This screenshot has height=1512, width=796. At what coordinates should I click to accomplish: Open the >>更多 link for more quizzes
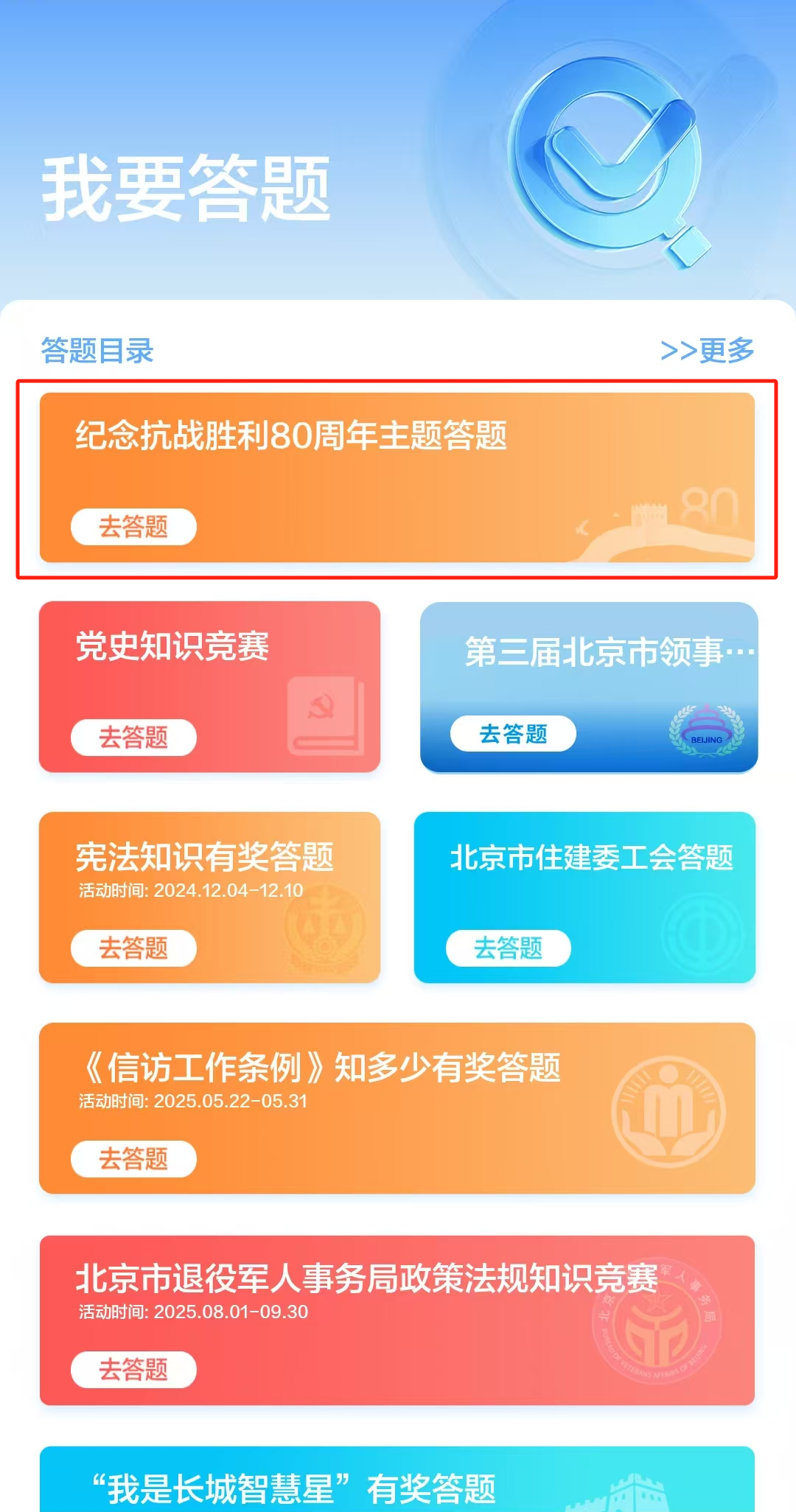[x=707, y=350]
